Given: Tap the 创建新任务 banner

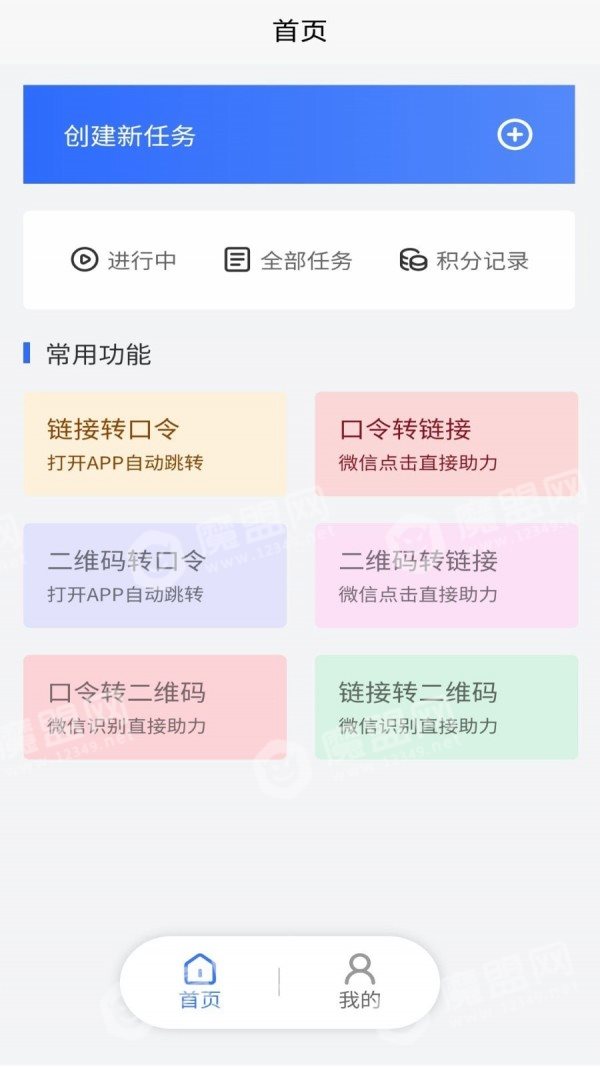Looking at the screenshot, I should coord(299,134).
